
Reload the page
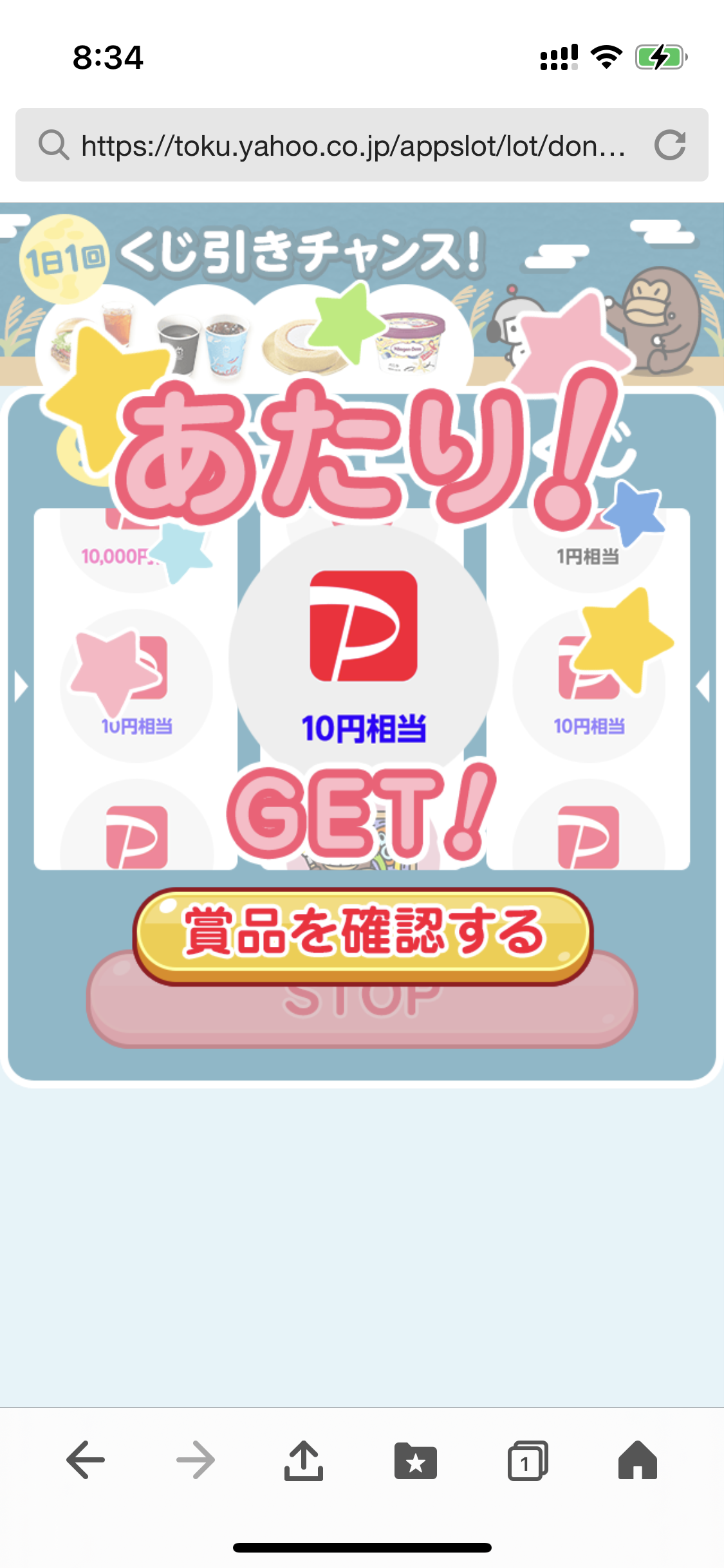click(x=670, y=145)
